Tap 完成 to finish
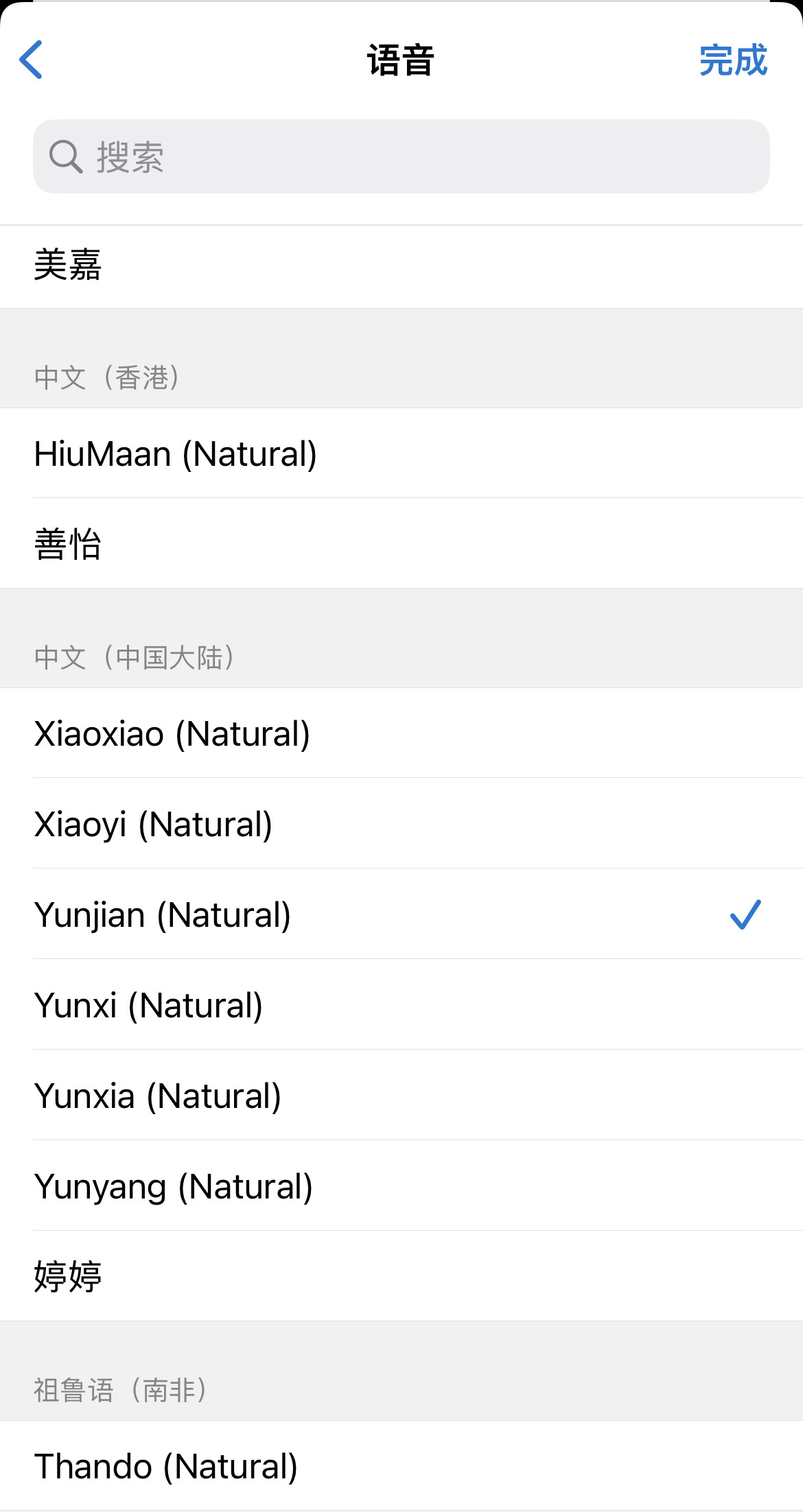This screenshot has height=1512, width=803. (732, 60)
